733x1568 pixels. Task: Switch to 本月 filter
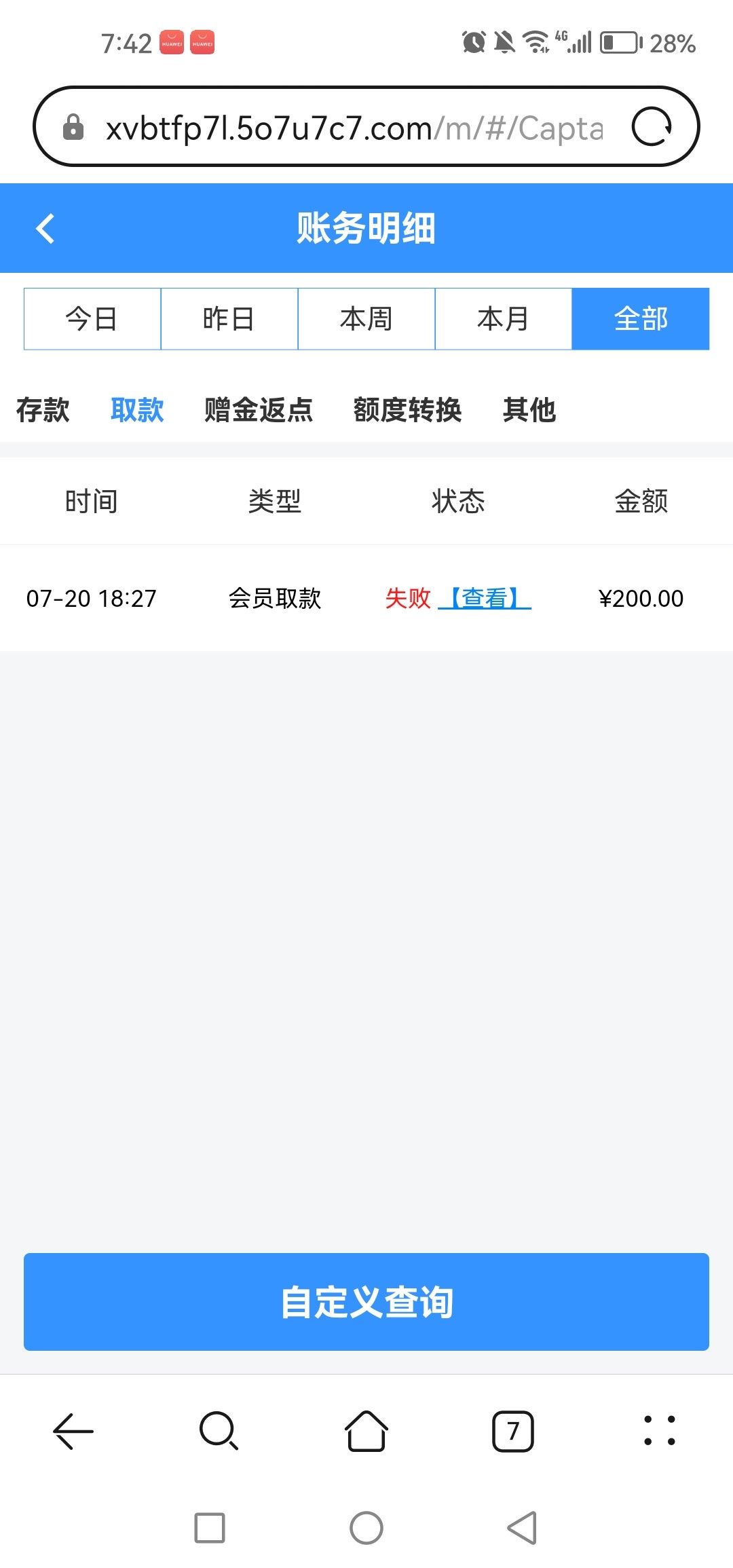504,319
